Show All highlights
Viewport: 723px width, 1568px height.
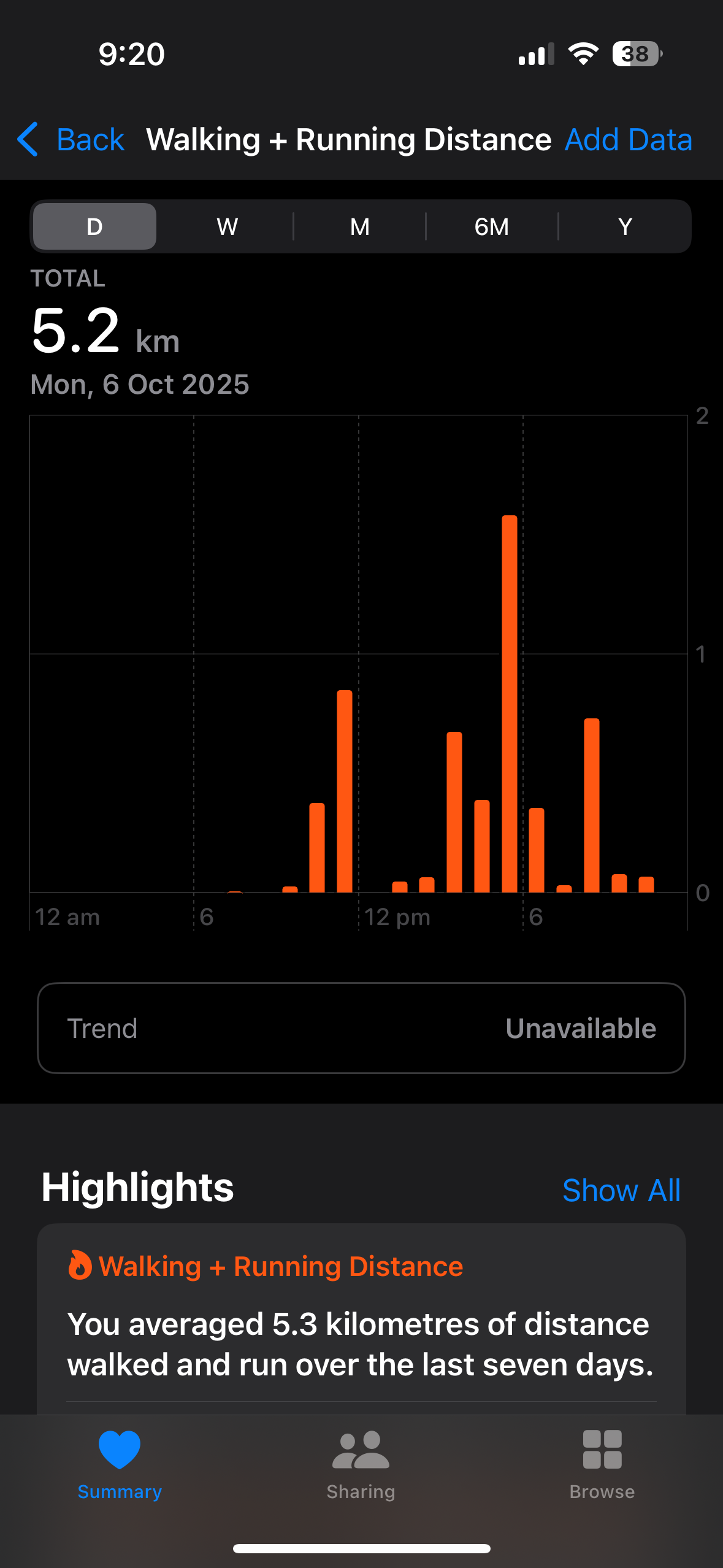(621, 1191)
